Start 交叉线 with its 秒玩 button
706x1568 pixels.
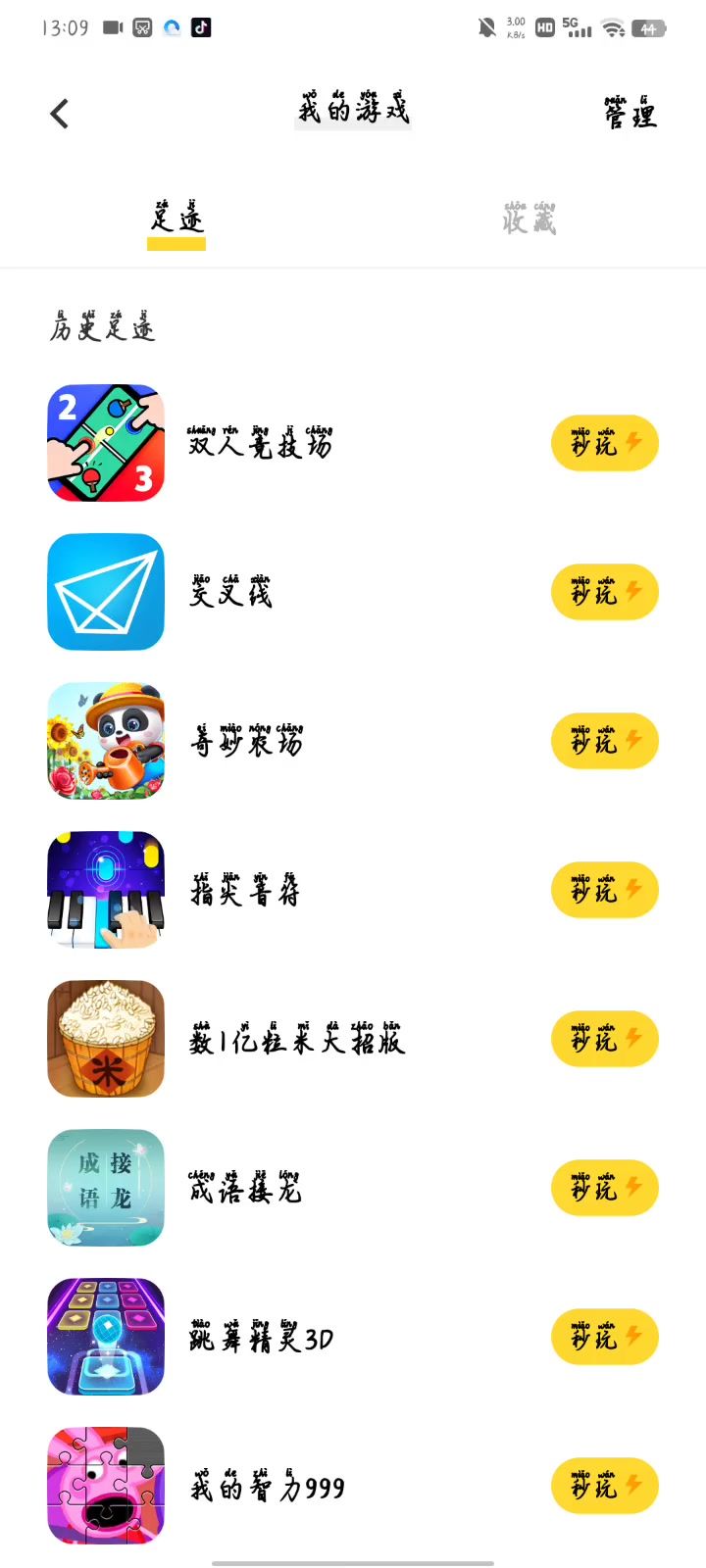[604, 593]
